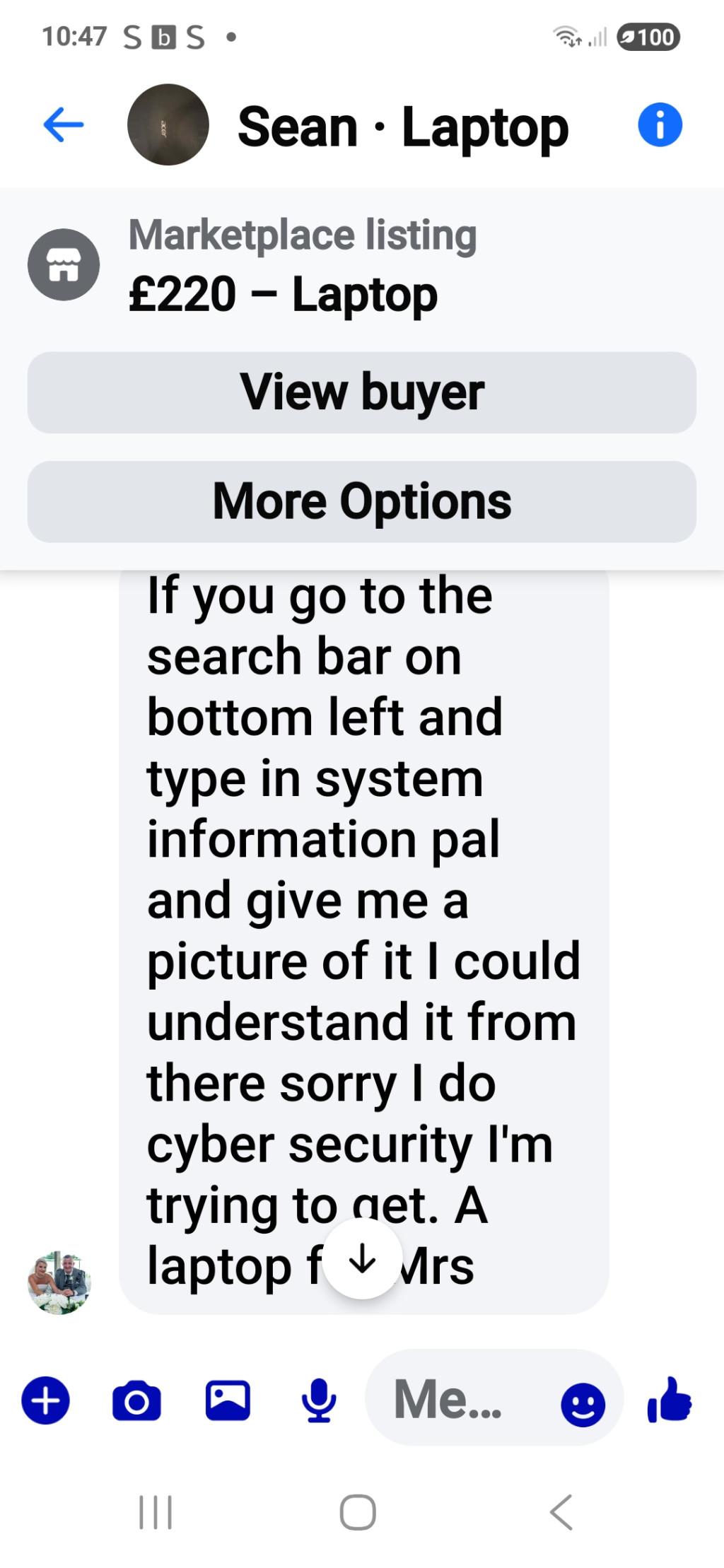Open conversation info icon
724x1568 pixels.
coord(659,125)
